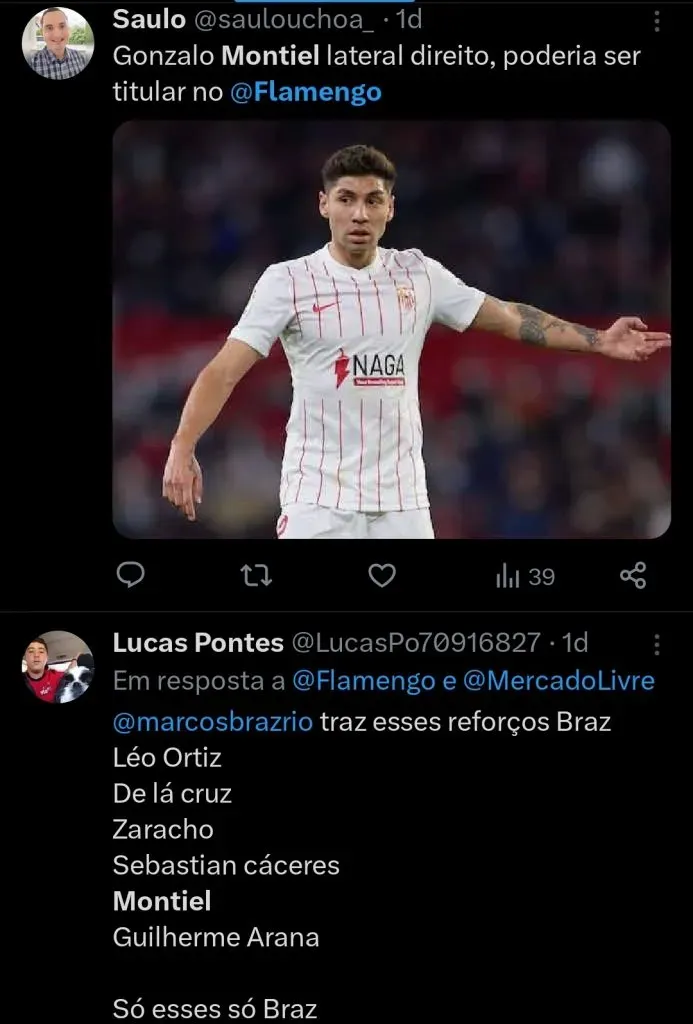View analytics showing 39 views
This screenshot has height=1024, width=693.
525,576
